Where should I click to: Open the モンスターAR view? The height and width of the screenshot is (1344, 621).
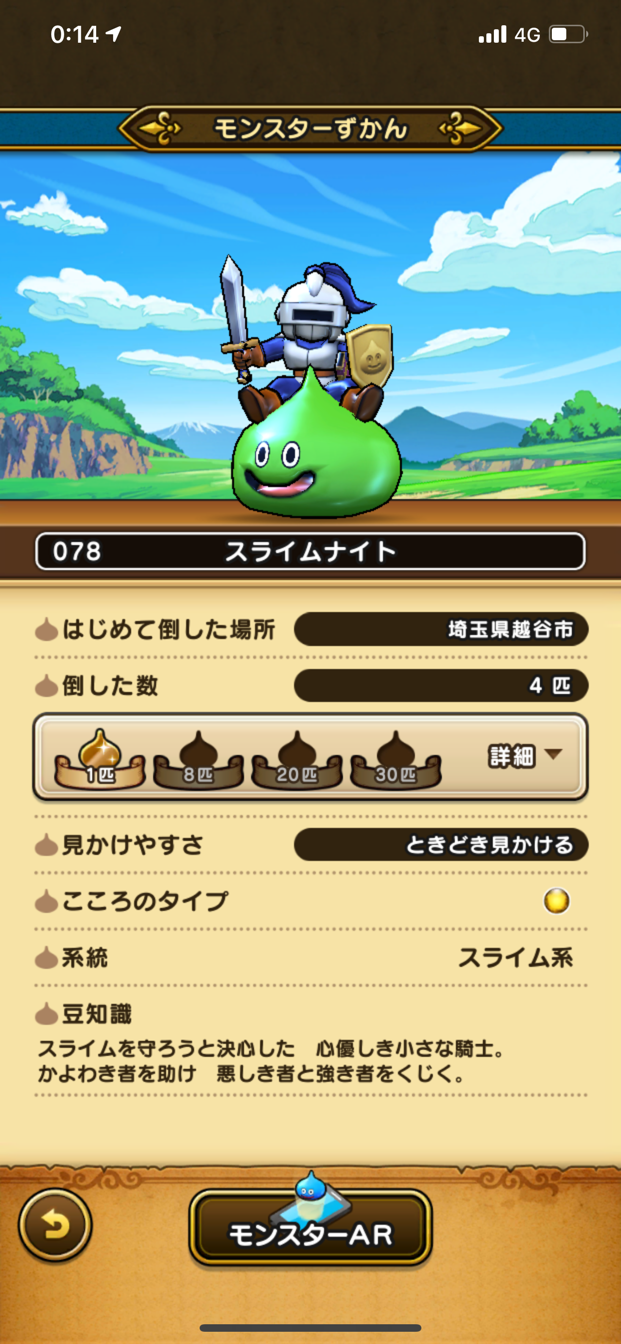click(x=310, y=1233)
